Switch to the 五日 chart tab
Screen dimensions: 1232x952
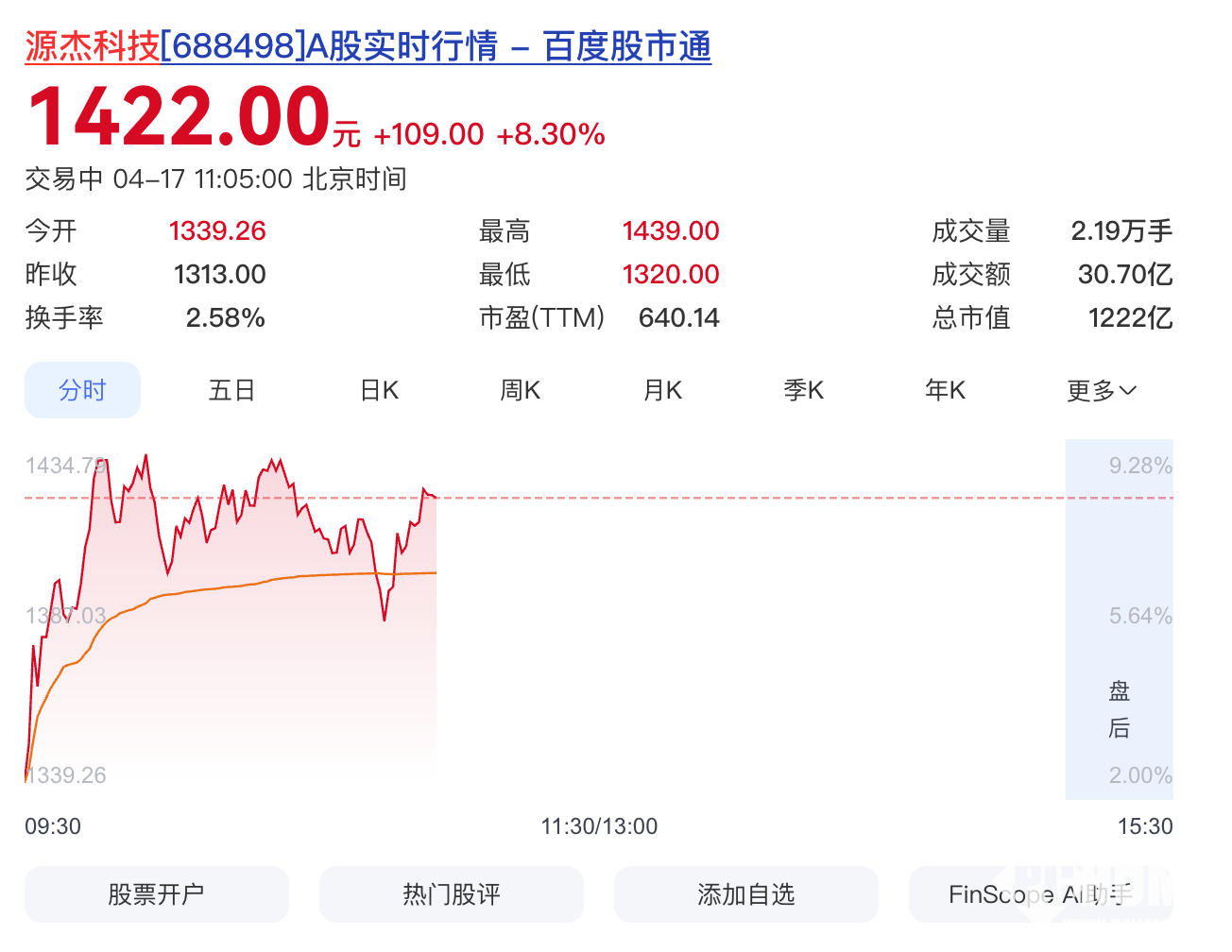coord(231,390)
